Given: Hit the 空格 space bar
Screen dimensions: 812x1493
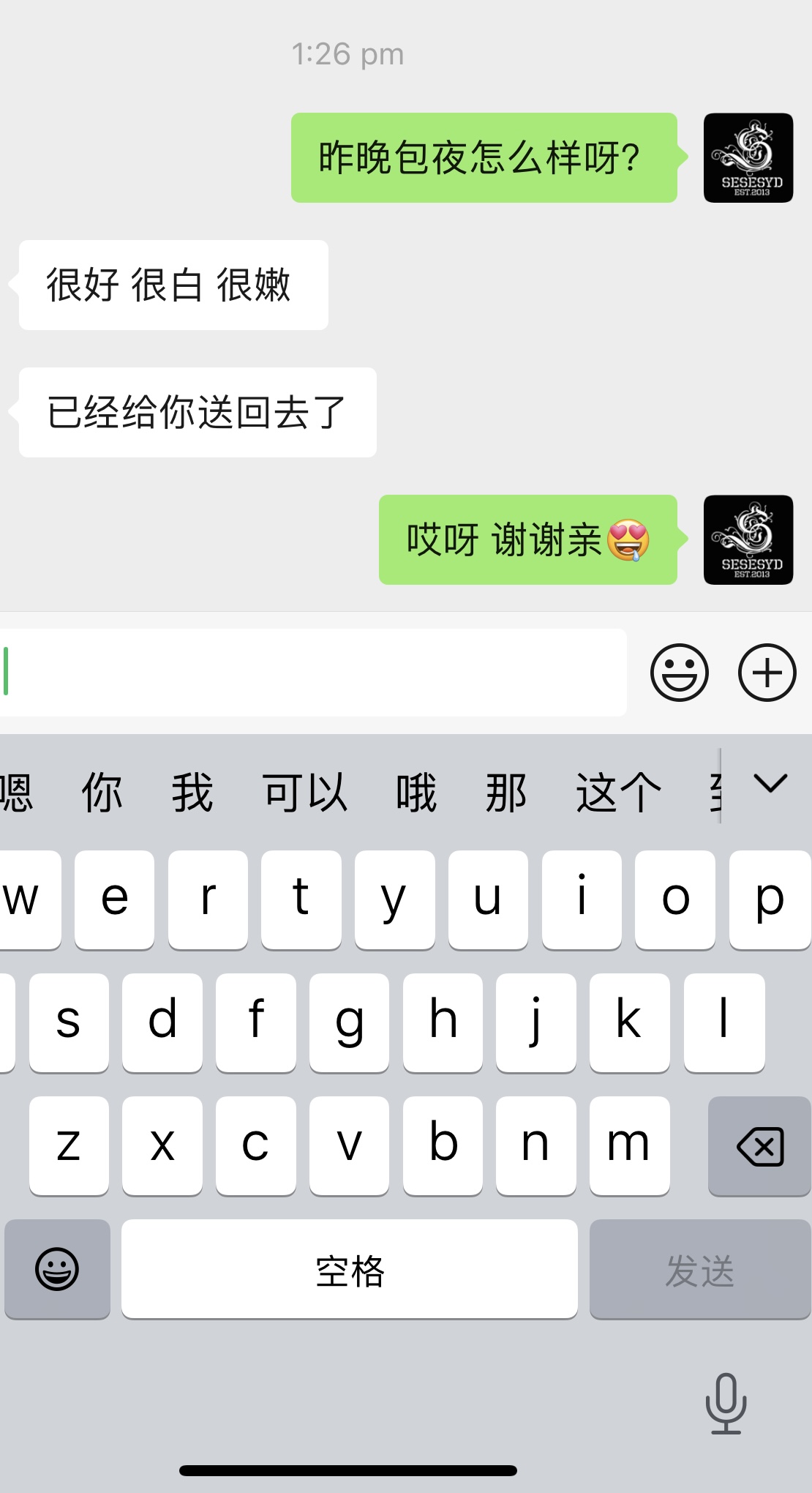Looking at the screenshot, I should pos(349,1269).
